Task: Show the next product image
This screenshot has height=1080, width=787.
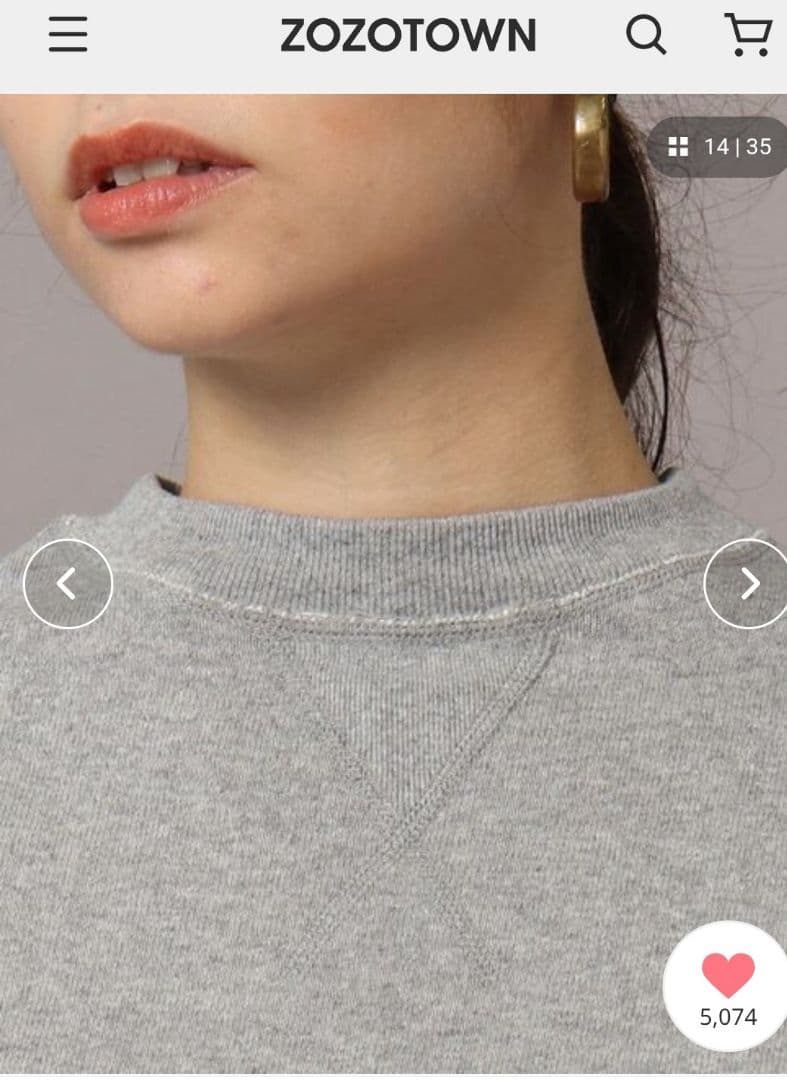Action: [x=748, y=584]
